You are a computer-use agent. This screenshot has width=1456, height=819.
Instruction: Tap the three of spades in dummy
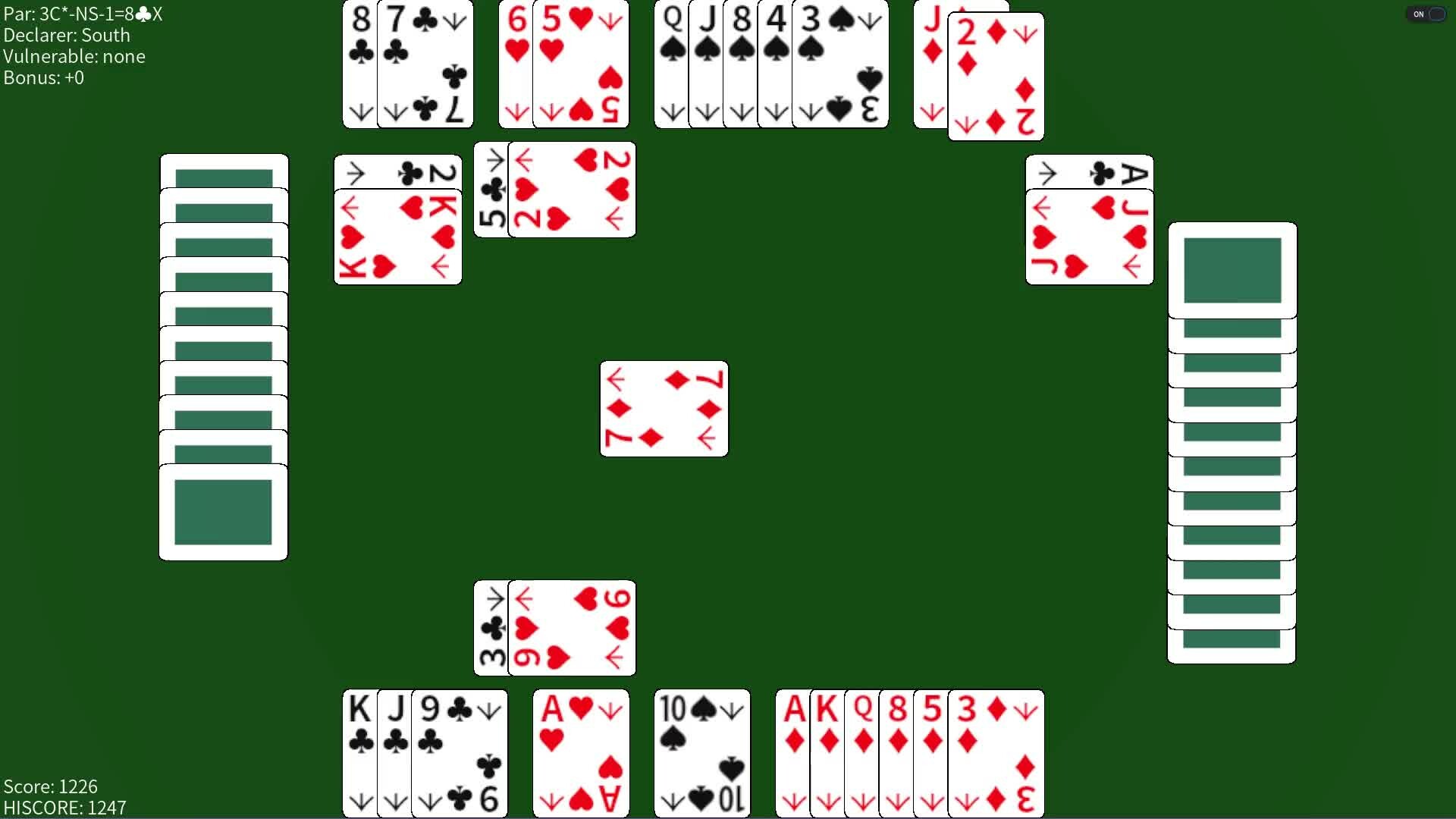840,64
